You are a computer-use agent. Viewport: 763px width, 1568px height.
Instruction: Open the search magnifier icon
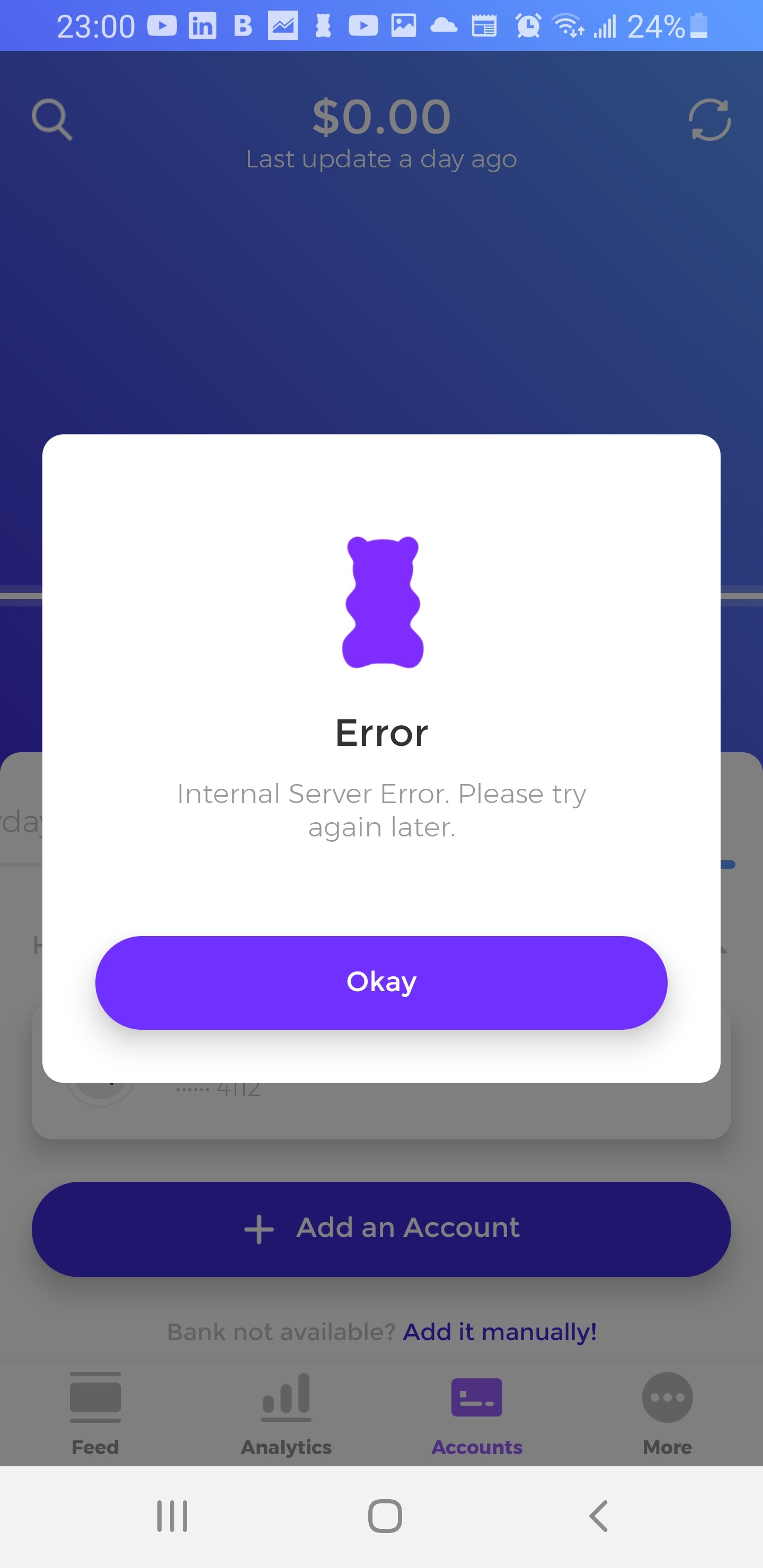click(x=52, y=119)
